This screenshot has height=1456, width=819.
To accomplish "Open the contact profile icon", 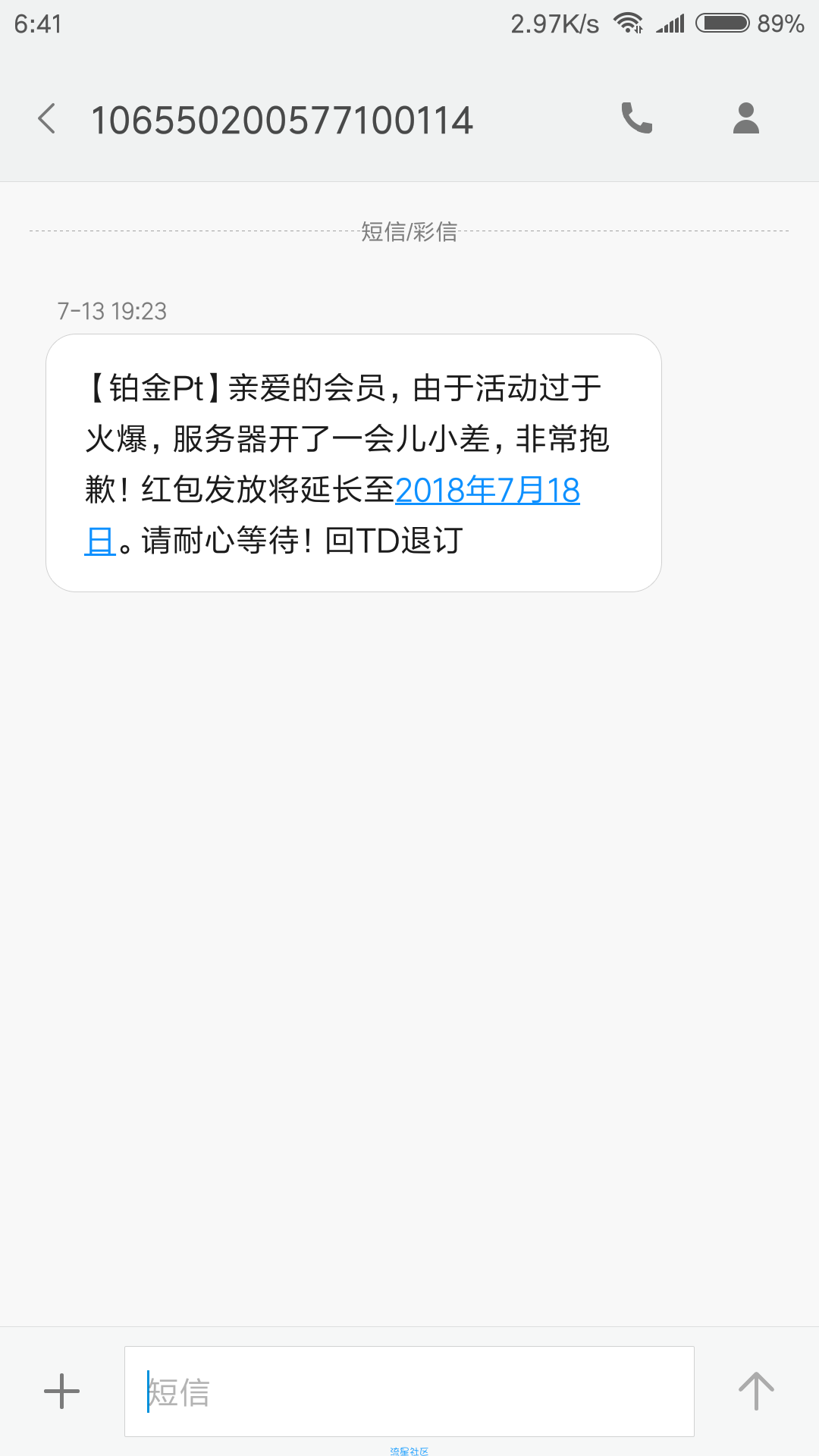I will [x=746, y=118].
